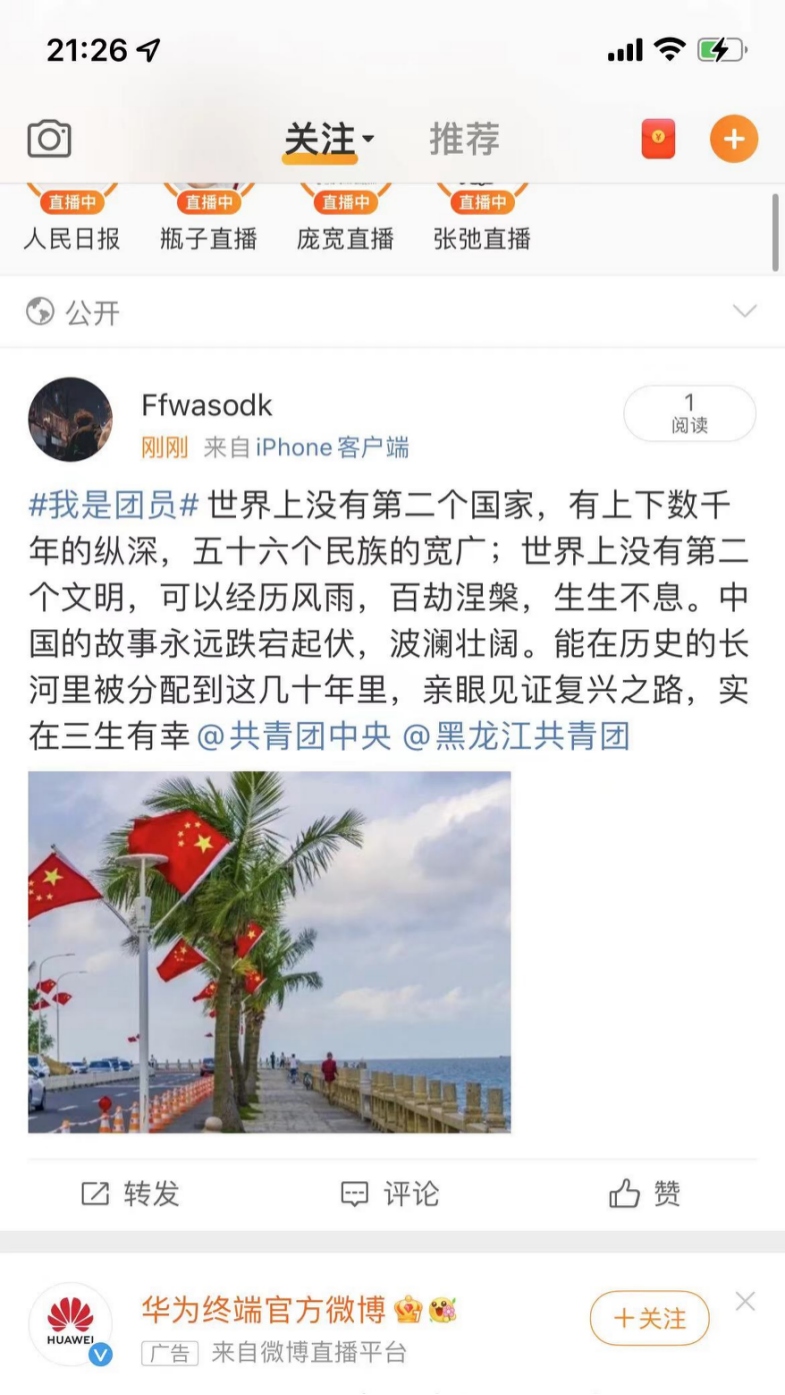Open Ffwasodk's profile avatar
Image resolution: width=785 pixels, height=1395 pixels.
pyautogui.click(x=70, y=419)
